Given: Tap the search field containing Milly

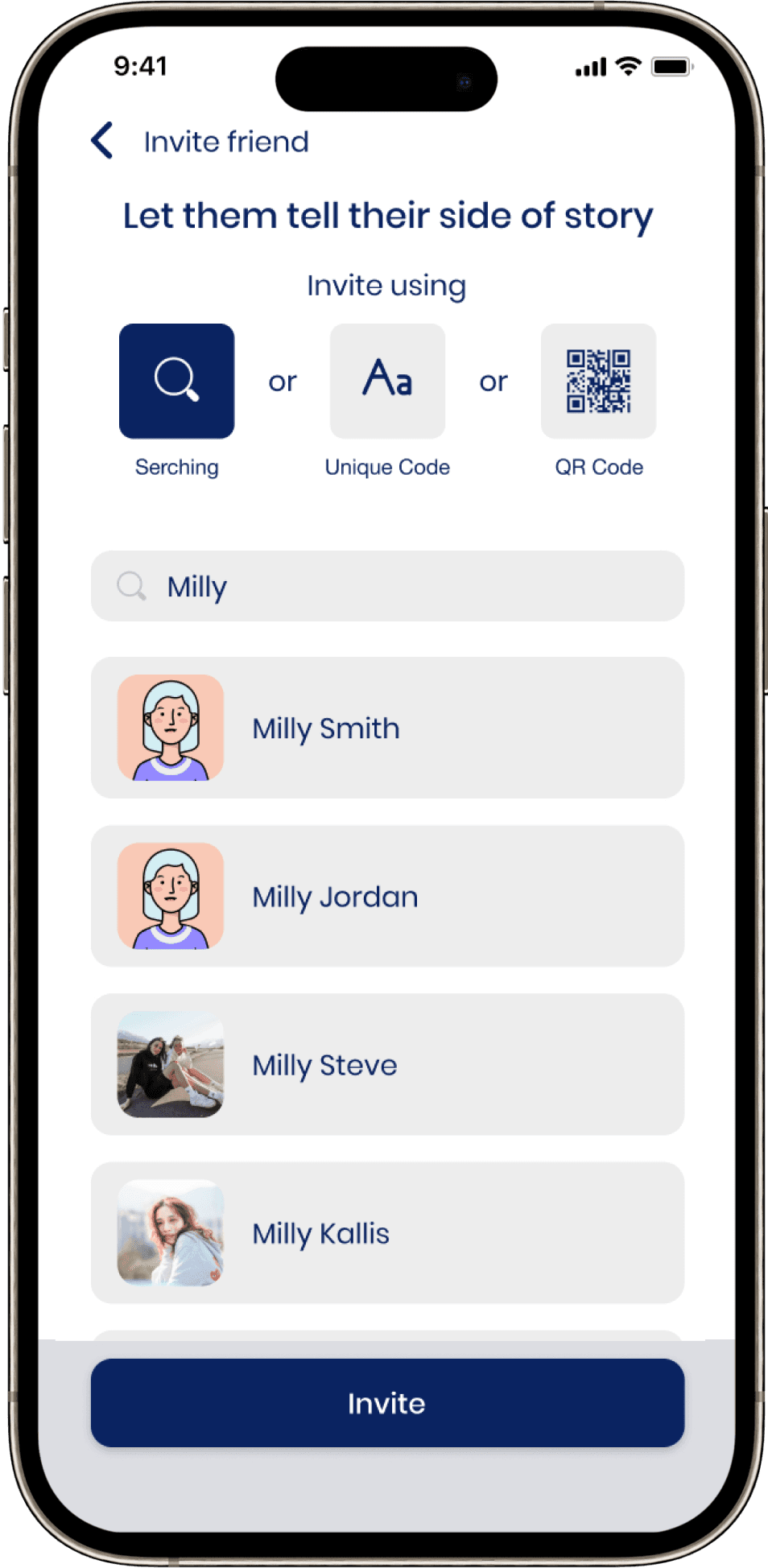Looking at the screenshot, I should pyautogui.click(x=387, y=586).
